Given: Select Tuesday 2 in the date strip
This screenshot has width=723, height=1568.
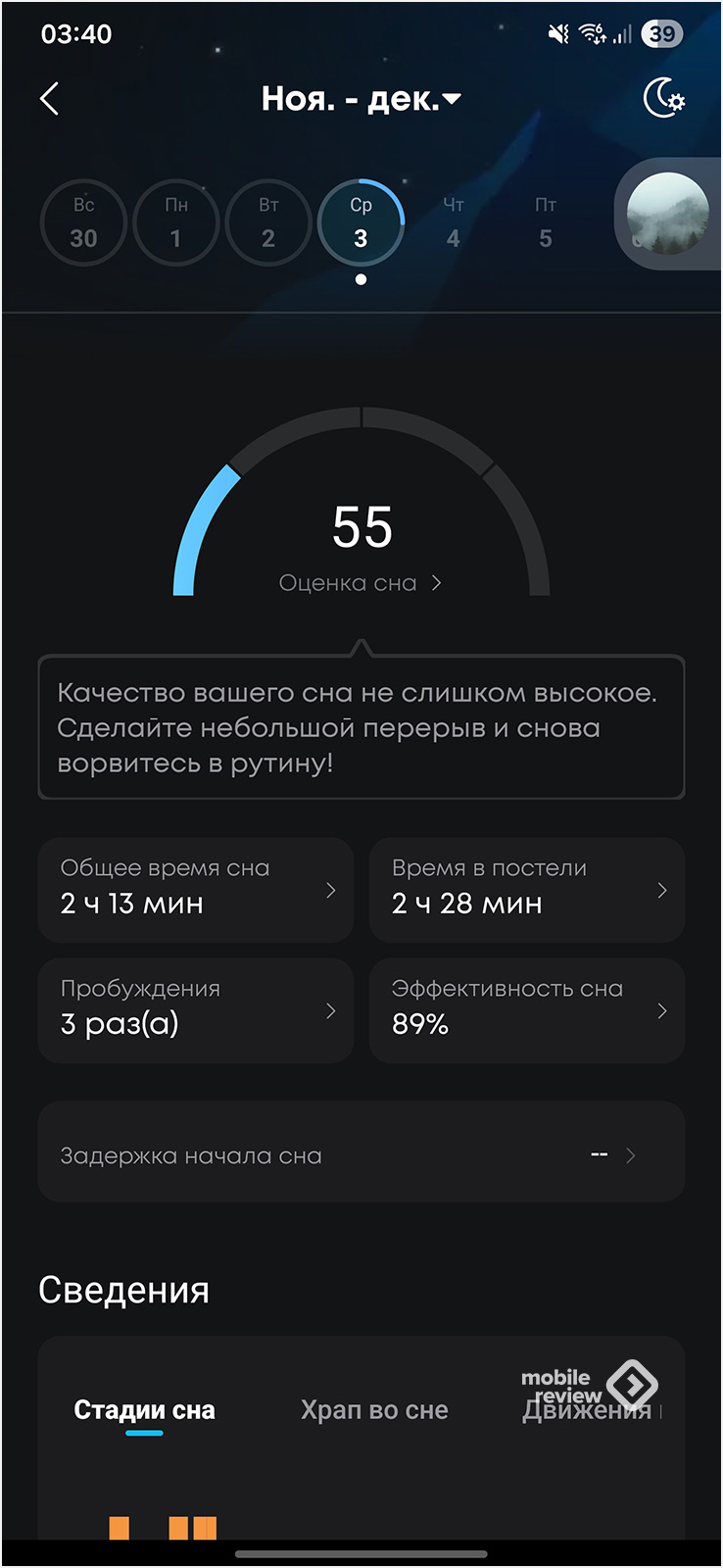Looking at the screenshot, I should pos(268,222).
